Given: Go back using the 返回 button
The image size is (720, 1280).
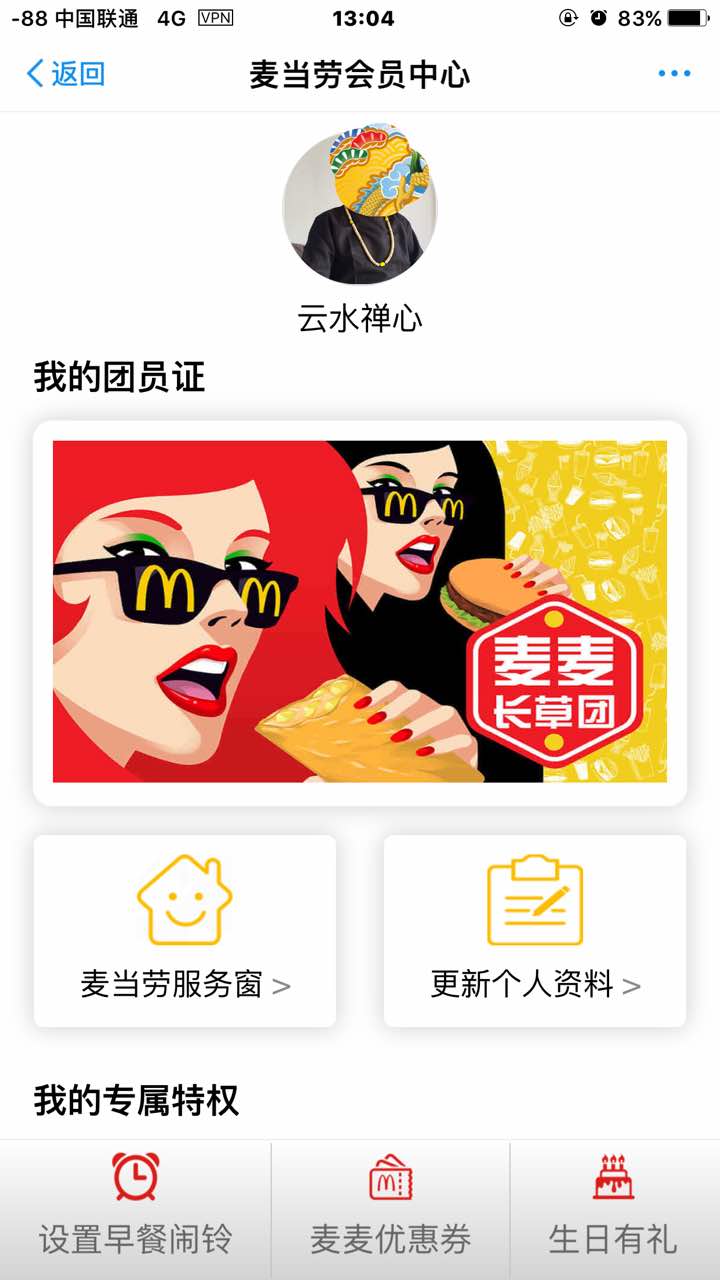Looking at the screenshot, I should pyautogui.click(x=66, y=74).
